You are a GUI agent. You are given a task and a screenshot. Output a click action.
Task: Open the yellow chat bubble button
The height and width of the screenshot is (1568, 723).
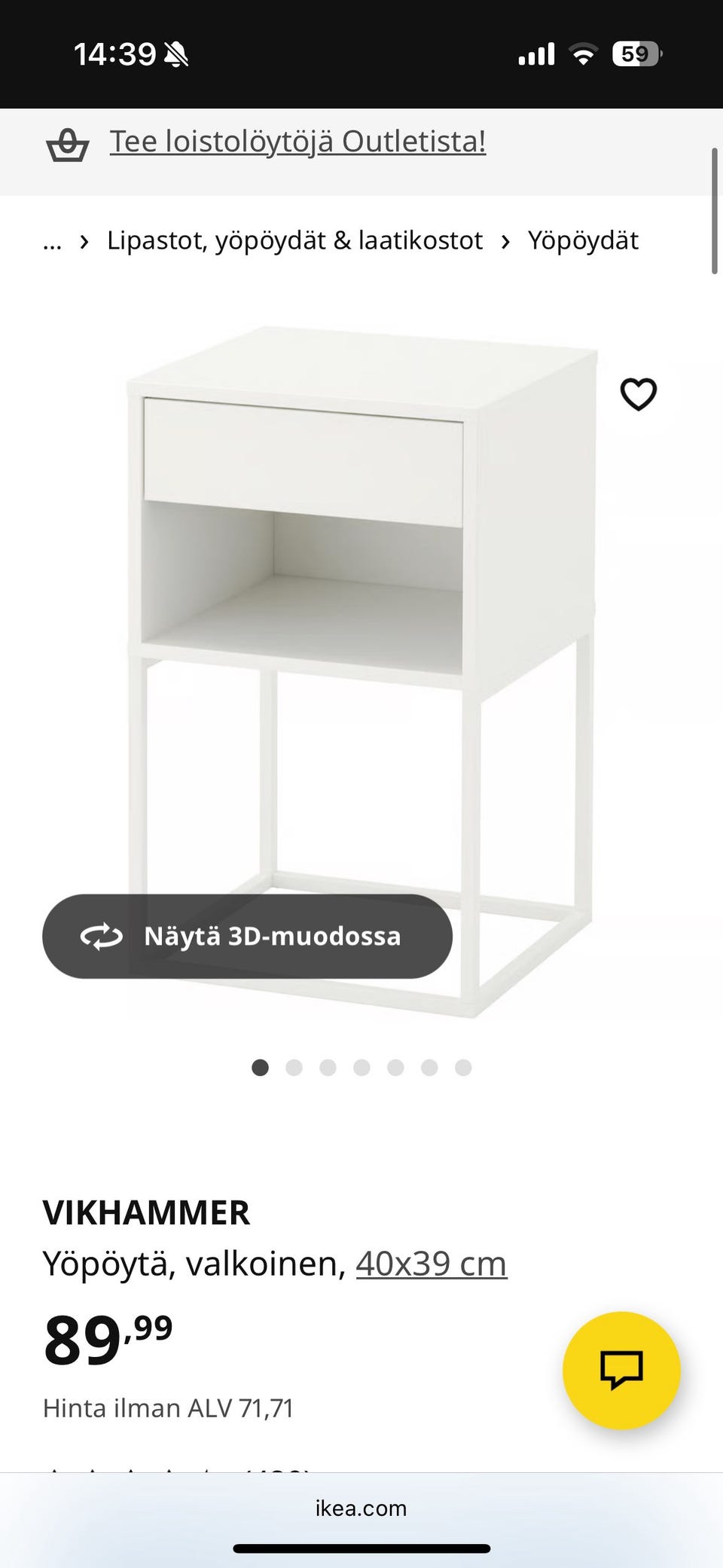[x=621, y=1370]
